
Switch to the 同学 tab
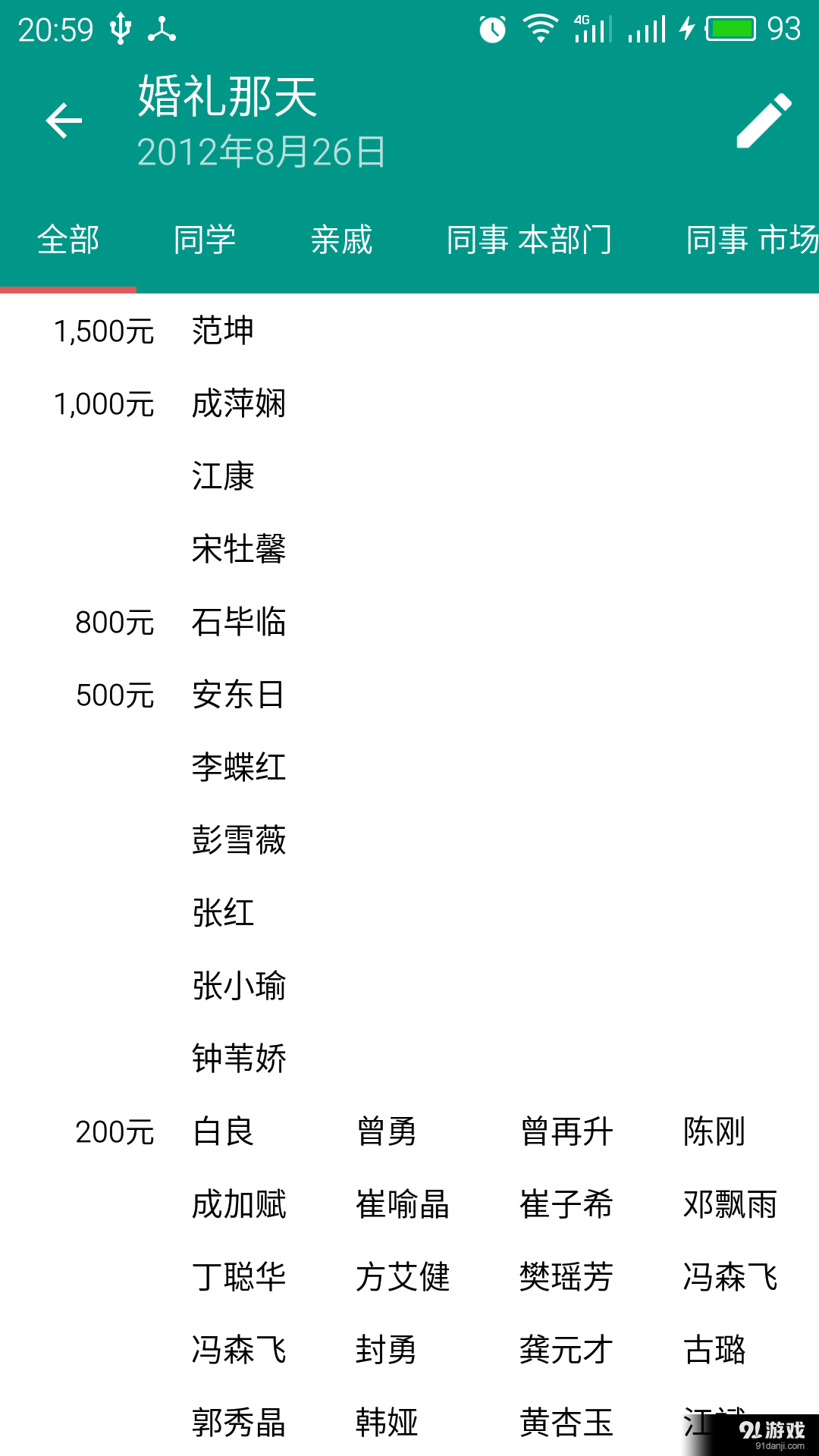(x=206, y=240)
